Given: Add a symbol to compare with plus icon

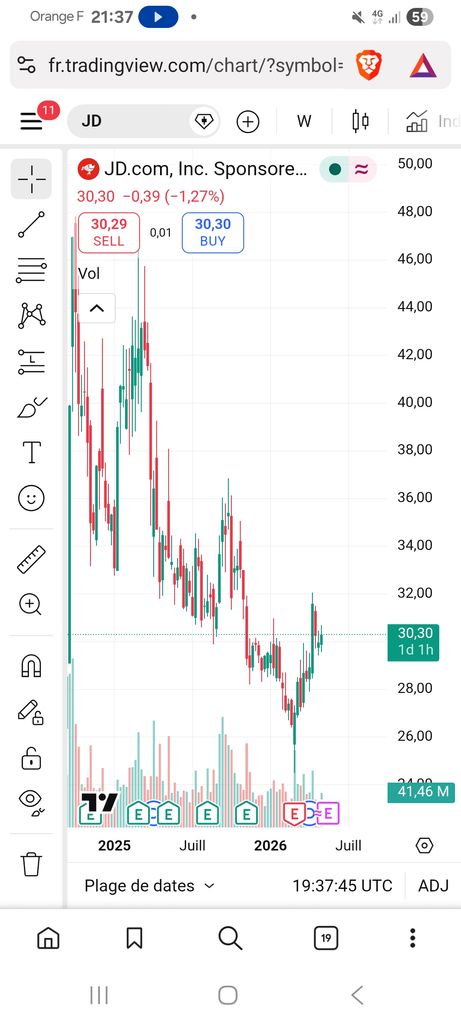Looking at the screenshot, I should tap(248, 121).
